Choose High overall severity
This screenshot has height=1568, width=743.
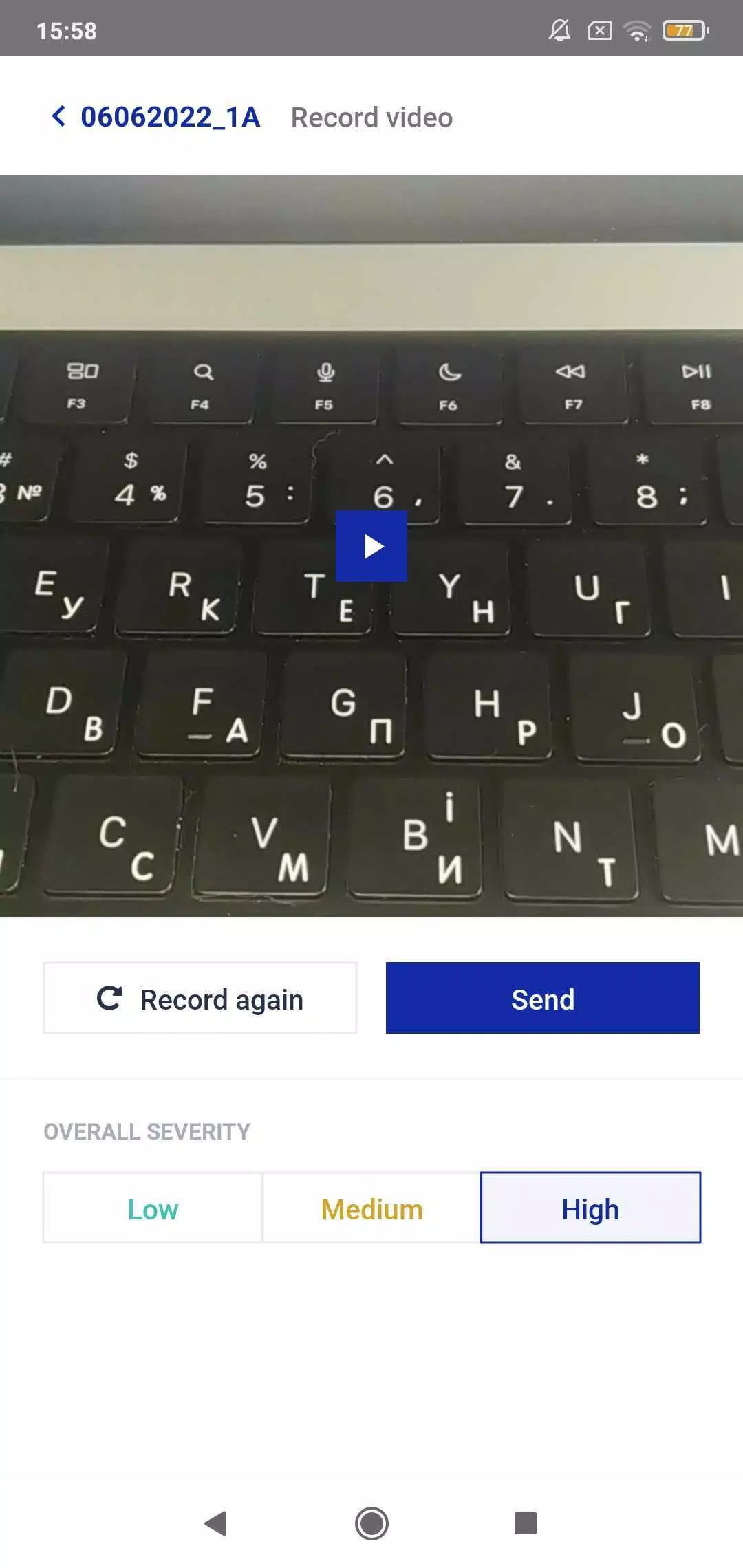590,1208
